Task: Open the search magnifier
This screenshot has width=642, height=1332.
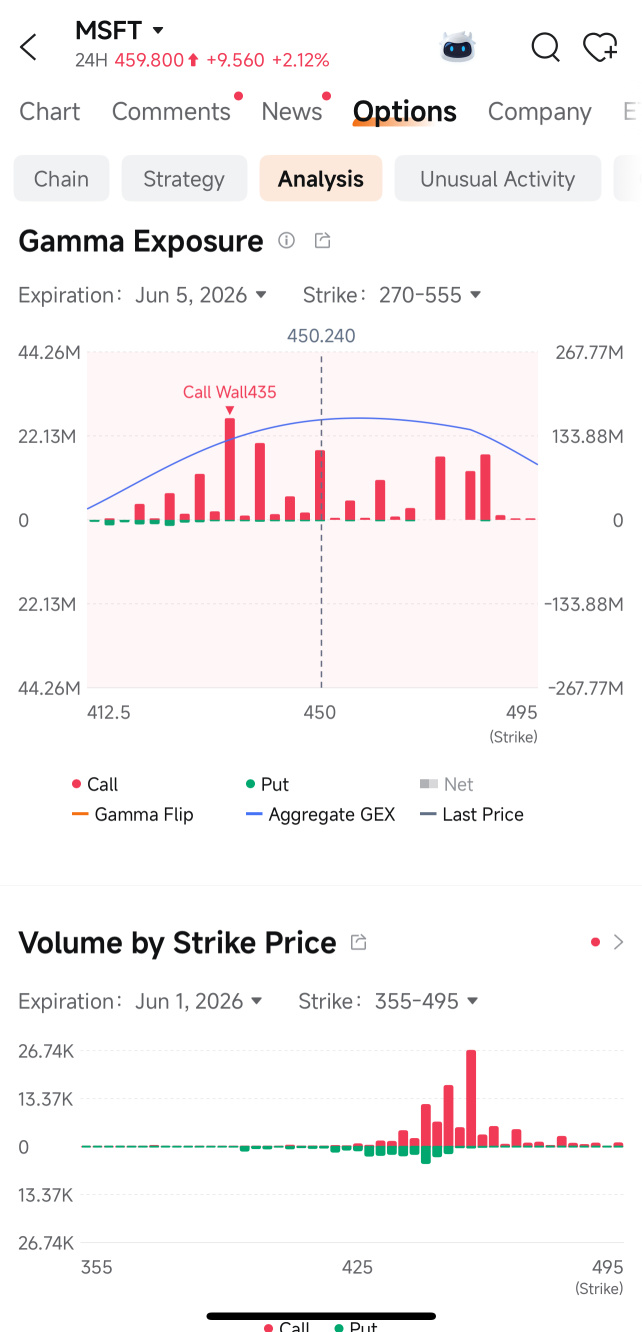Action: pyautogui.click(x=545, y=47)
